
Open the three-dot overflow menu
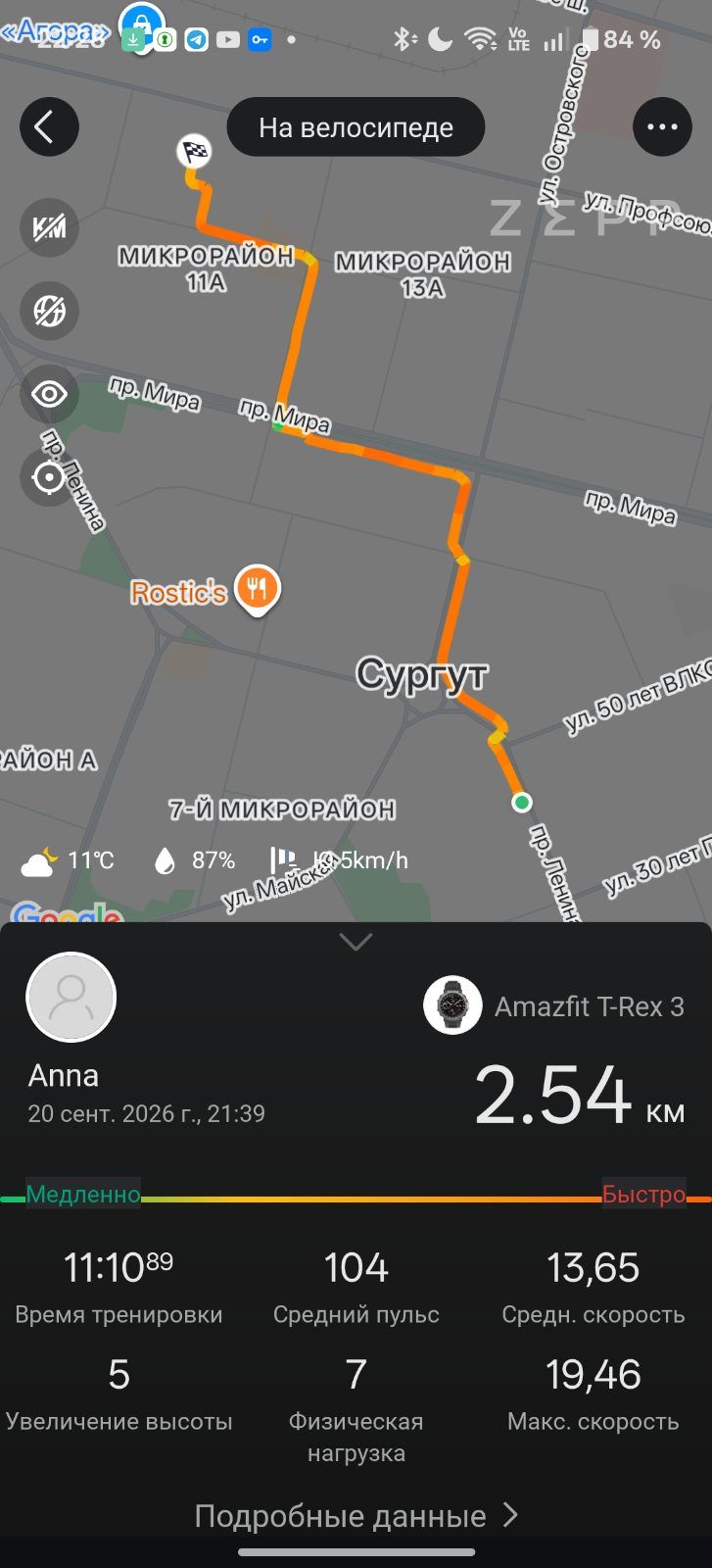coord(662,127)
